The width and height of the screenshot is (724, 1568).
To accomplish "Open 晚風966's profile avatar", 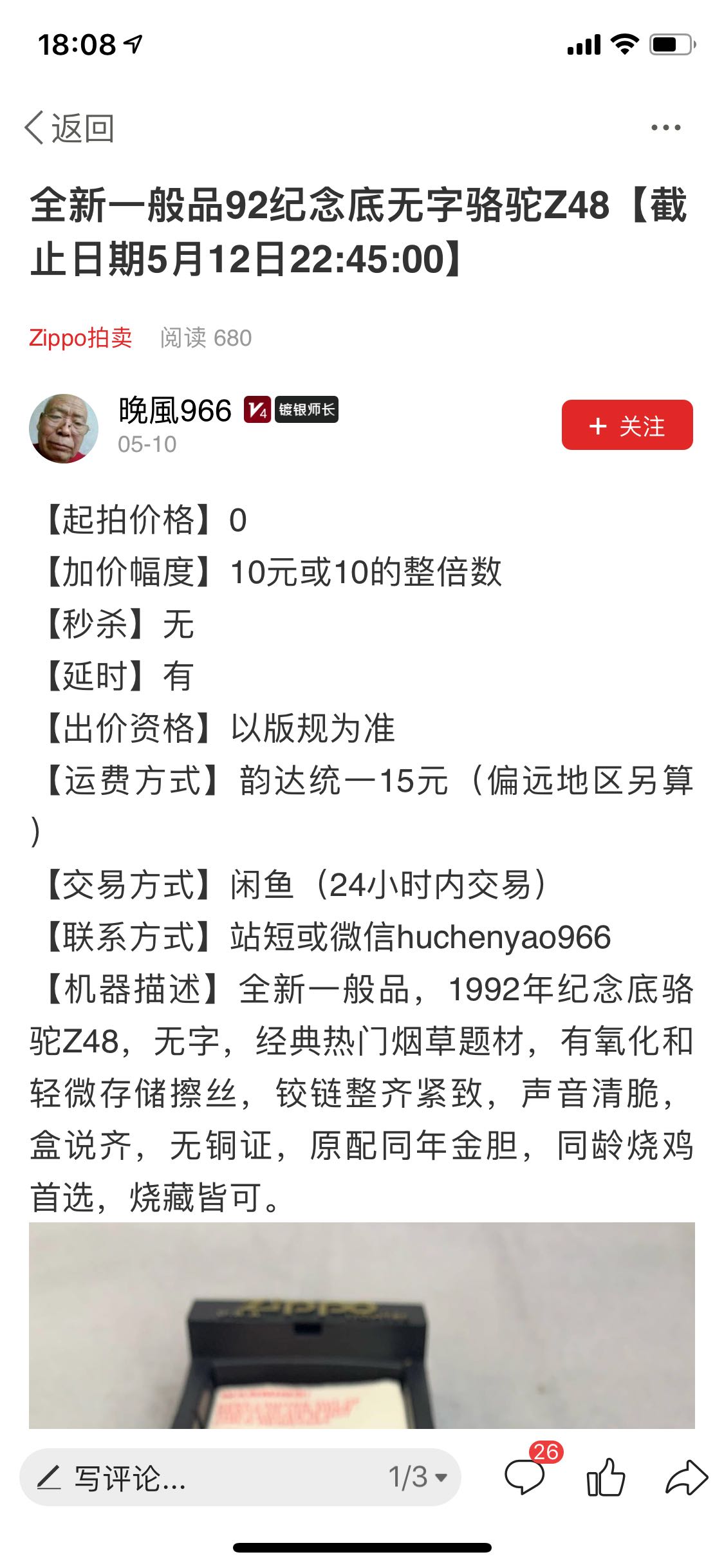I will [63, 428].
